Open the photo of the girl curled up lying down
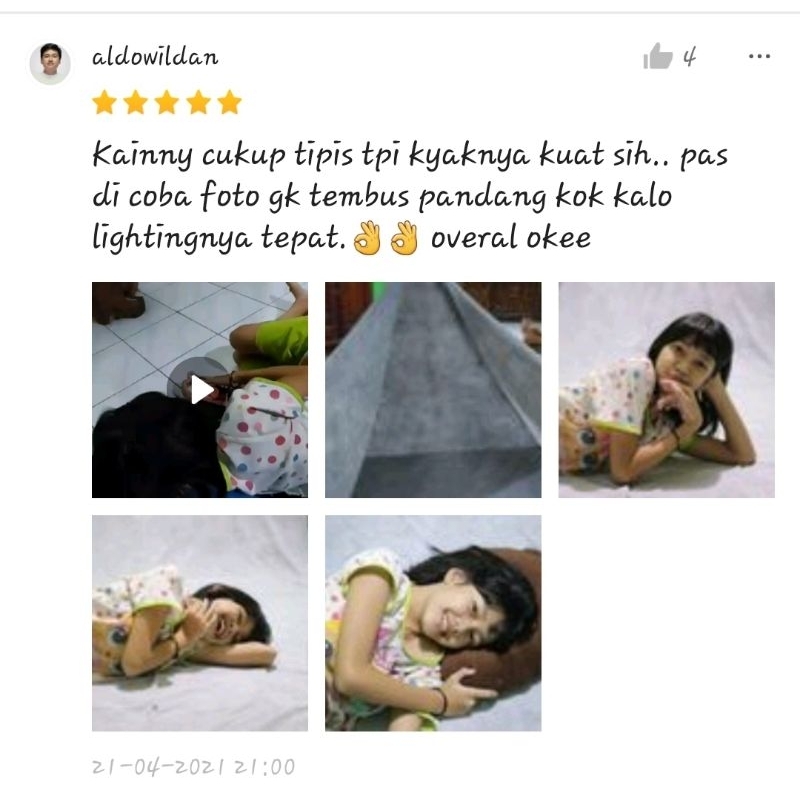Screen dimensions: 800x800 pos(200,622)
